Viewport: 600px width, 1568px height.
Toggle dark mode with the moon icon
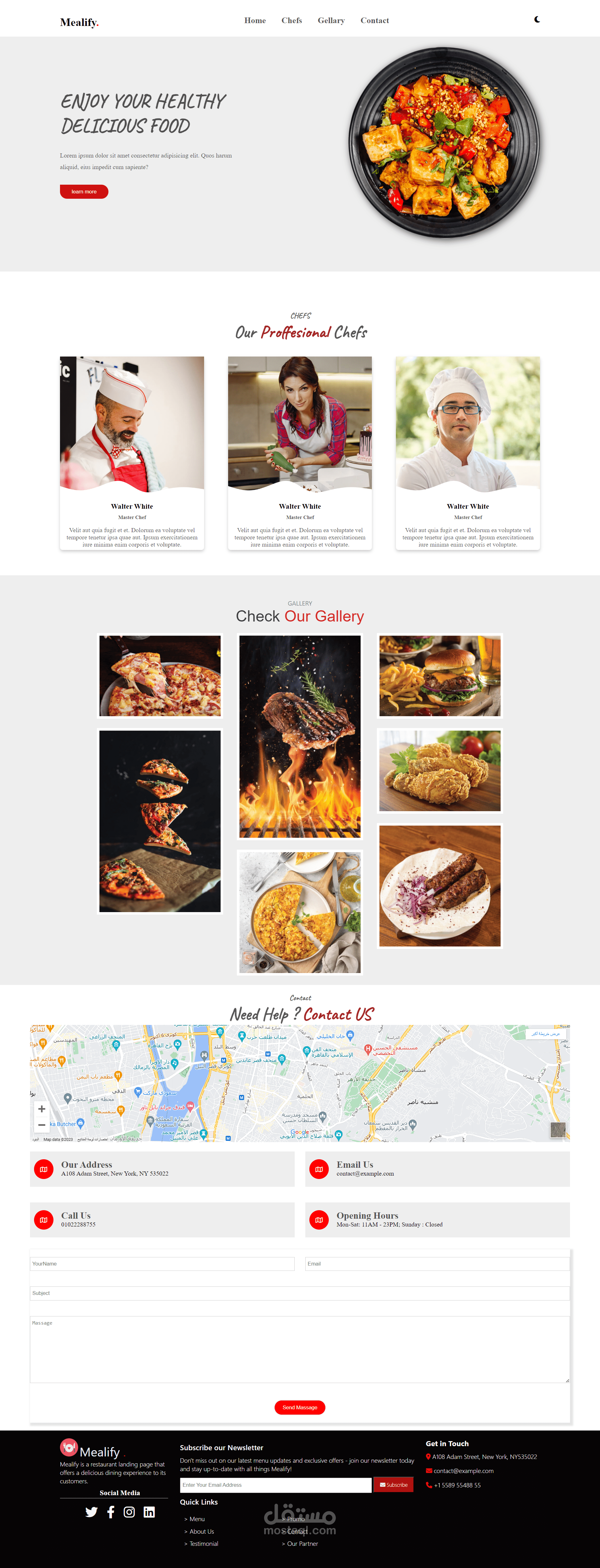(537, 19)
